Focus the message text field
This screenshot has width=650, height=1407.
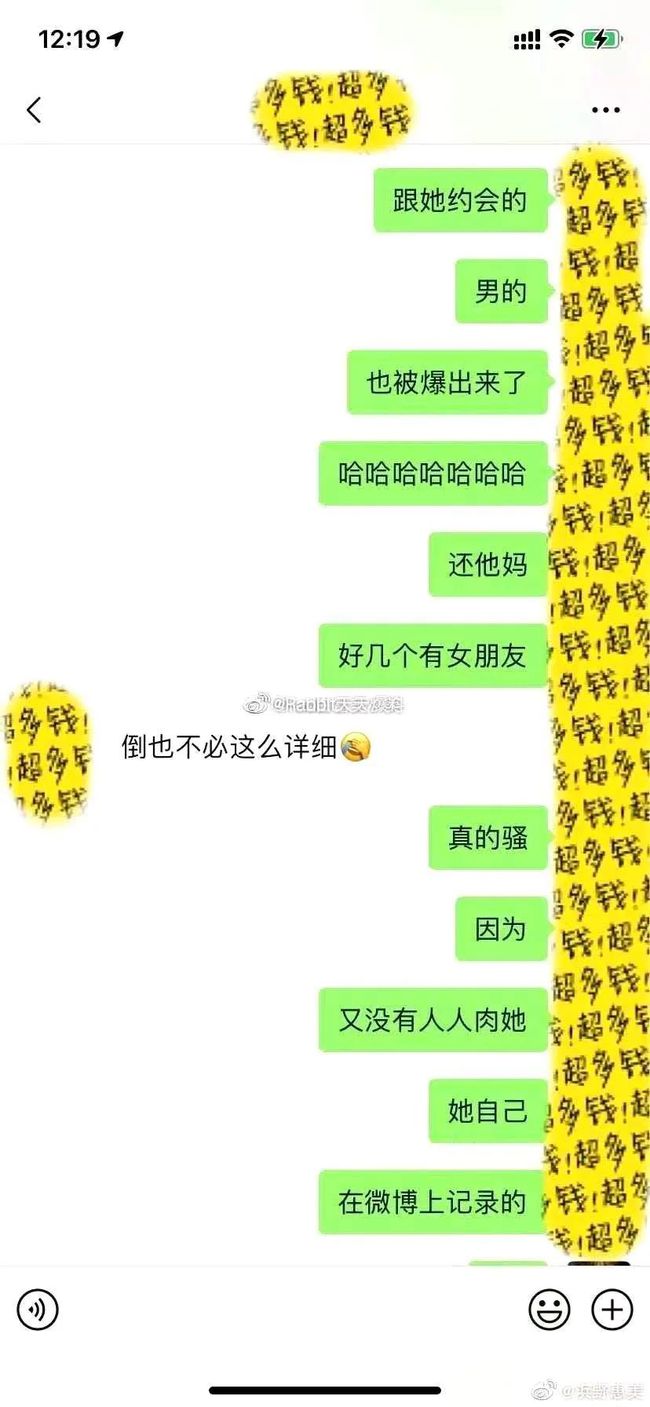(x=290, y=1309)
